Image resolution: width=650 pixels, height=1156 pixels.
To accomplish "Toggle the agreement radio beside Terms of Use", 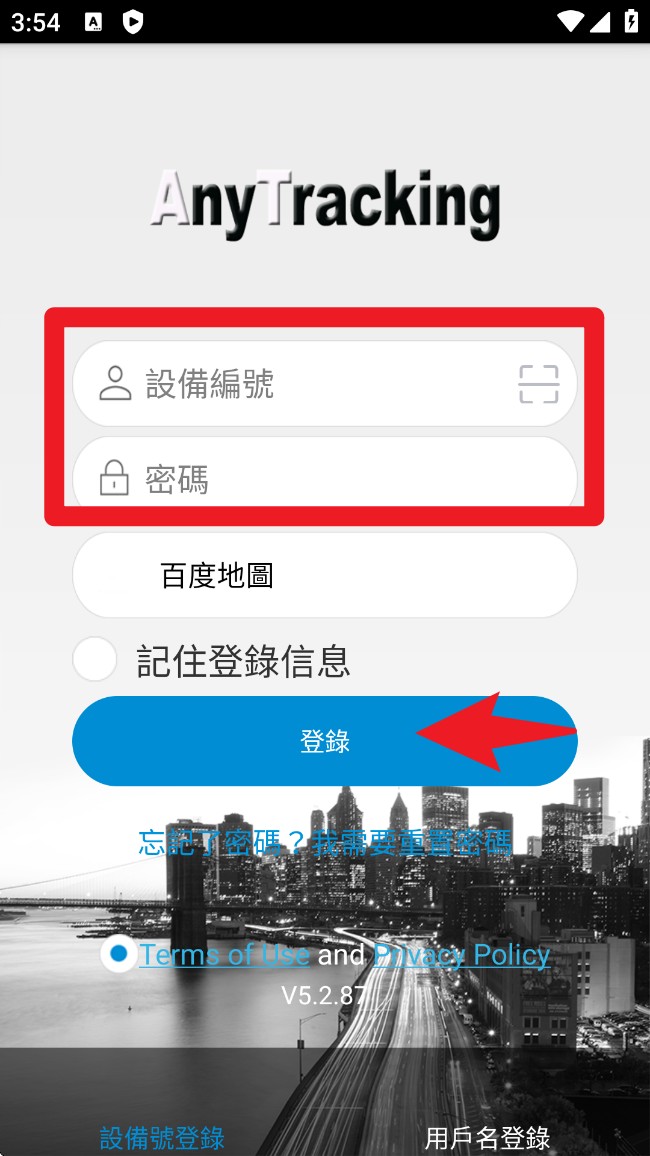I will click(x=119, y=954).
